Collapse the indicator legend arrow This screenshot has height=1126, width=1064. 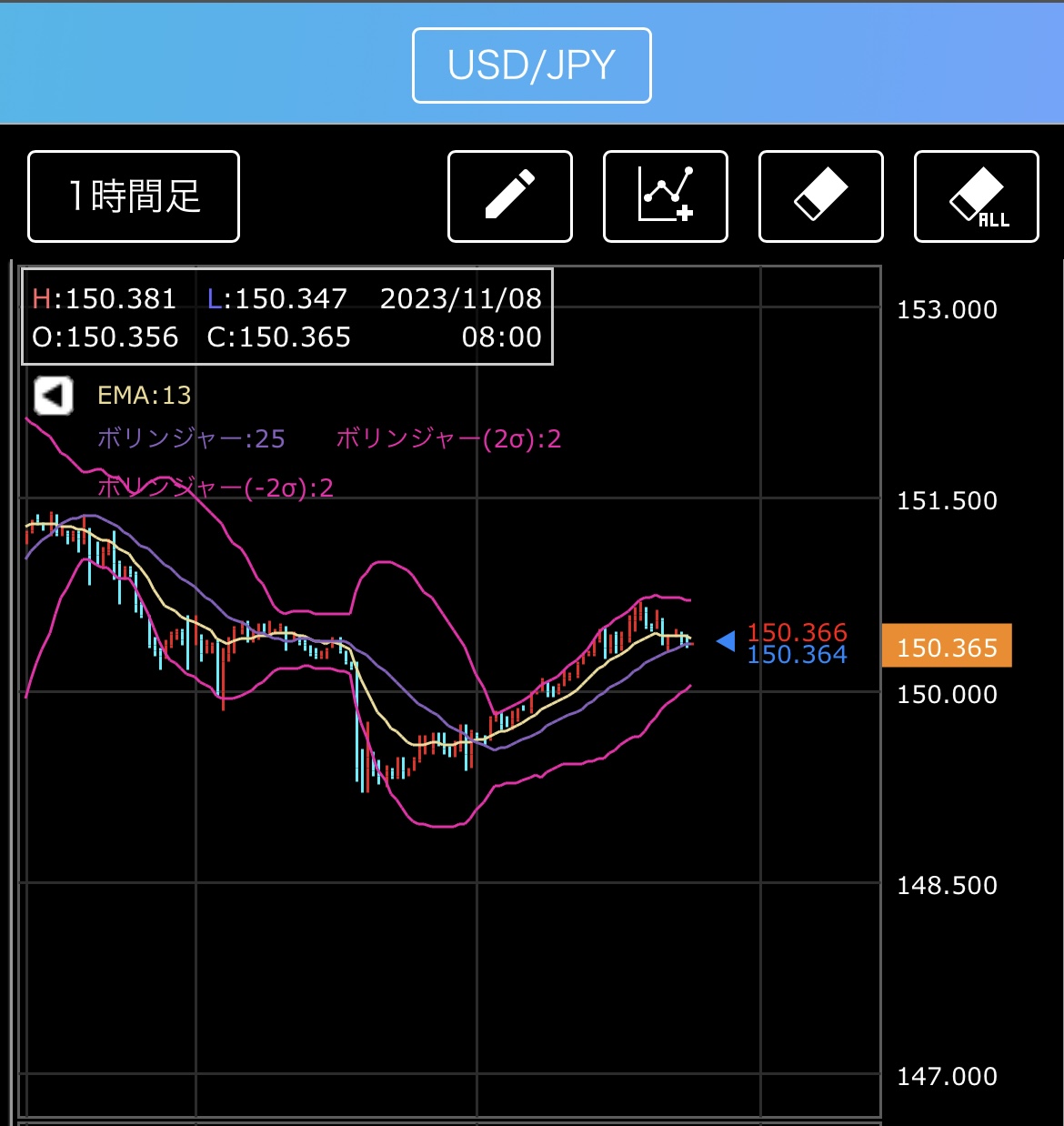coord(54,397)
